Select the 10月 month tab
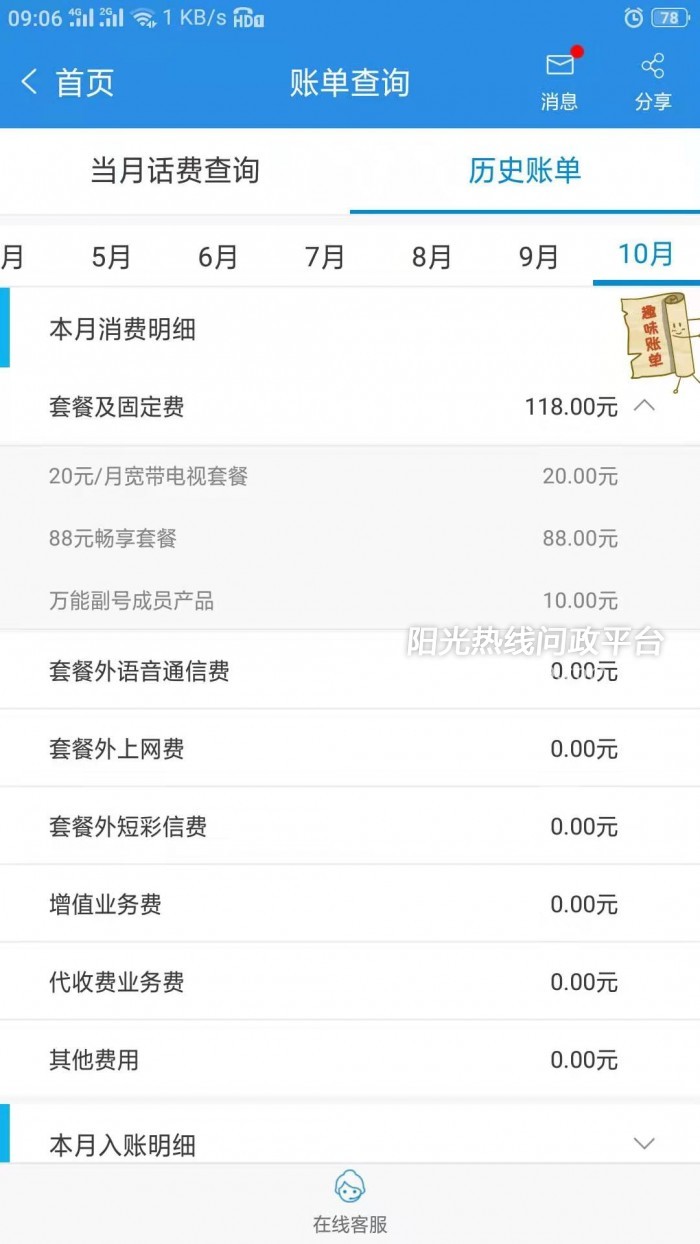Viewport: 700px width, 1244px height. pyautogui.click(x=646, y=254)
